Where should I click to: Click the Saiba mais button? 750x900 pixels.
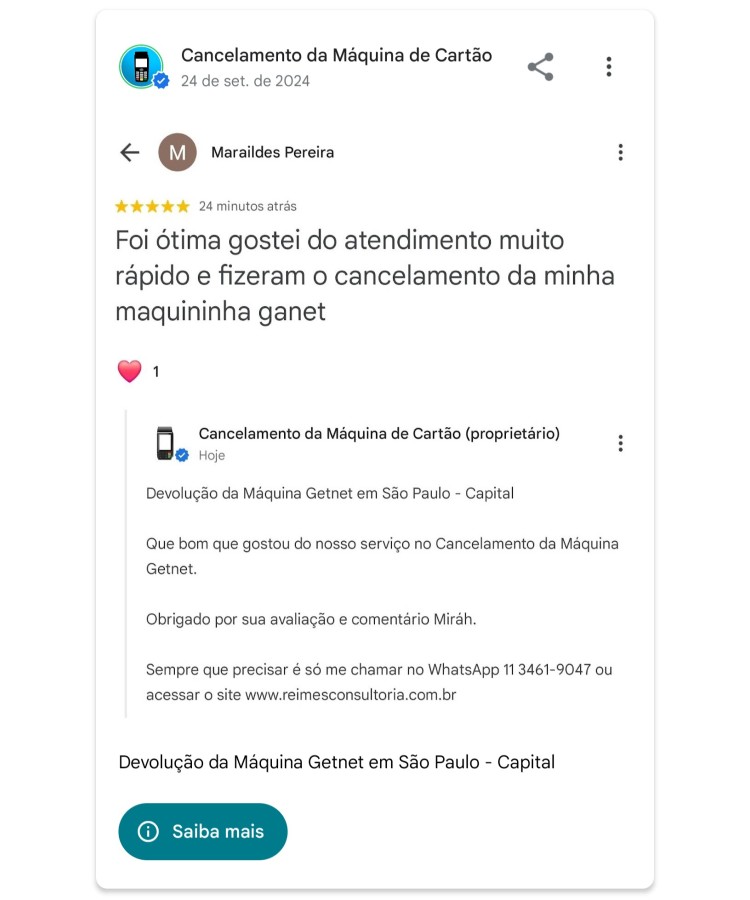click(x=202, y=831)
